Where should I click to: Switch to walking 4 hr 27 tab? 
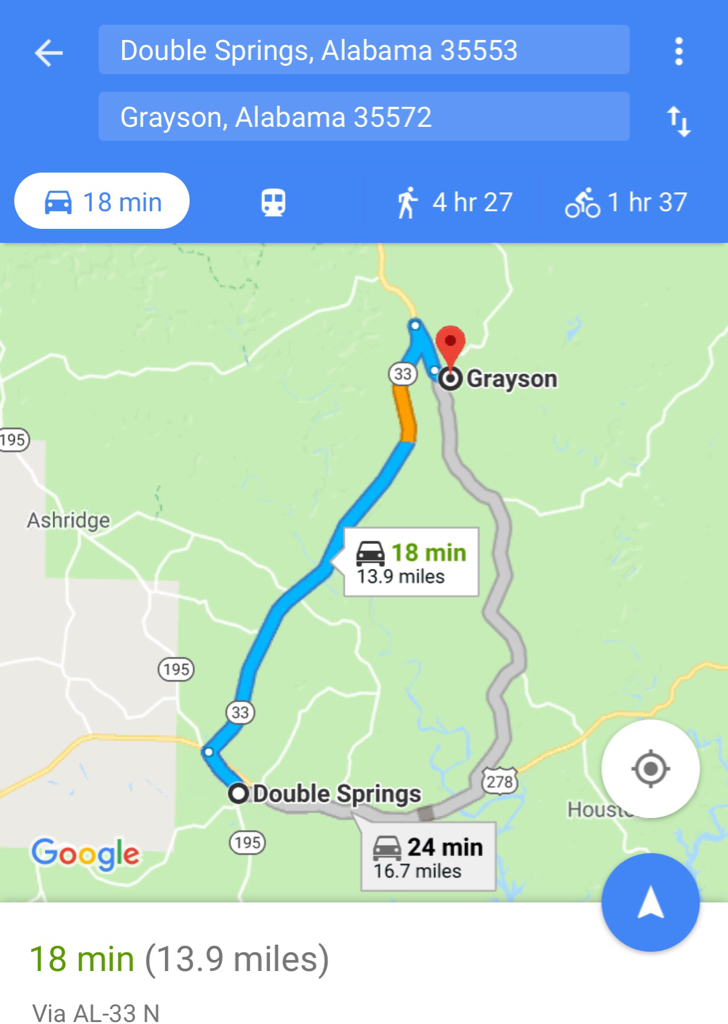(454, 203)
